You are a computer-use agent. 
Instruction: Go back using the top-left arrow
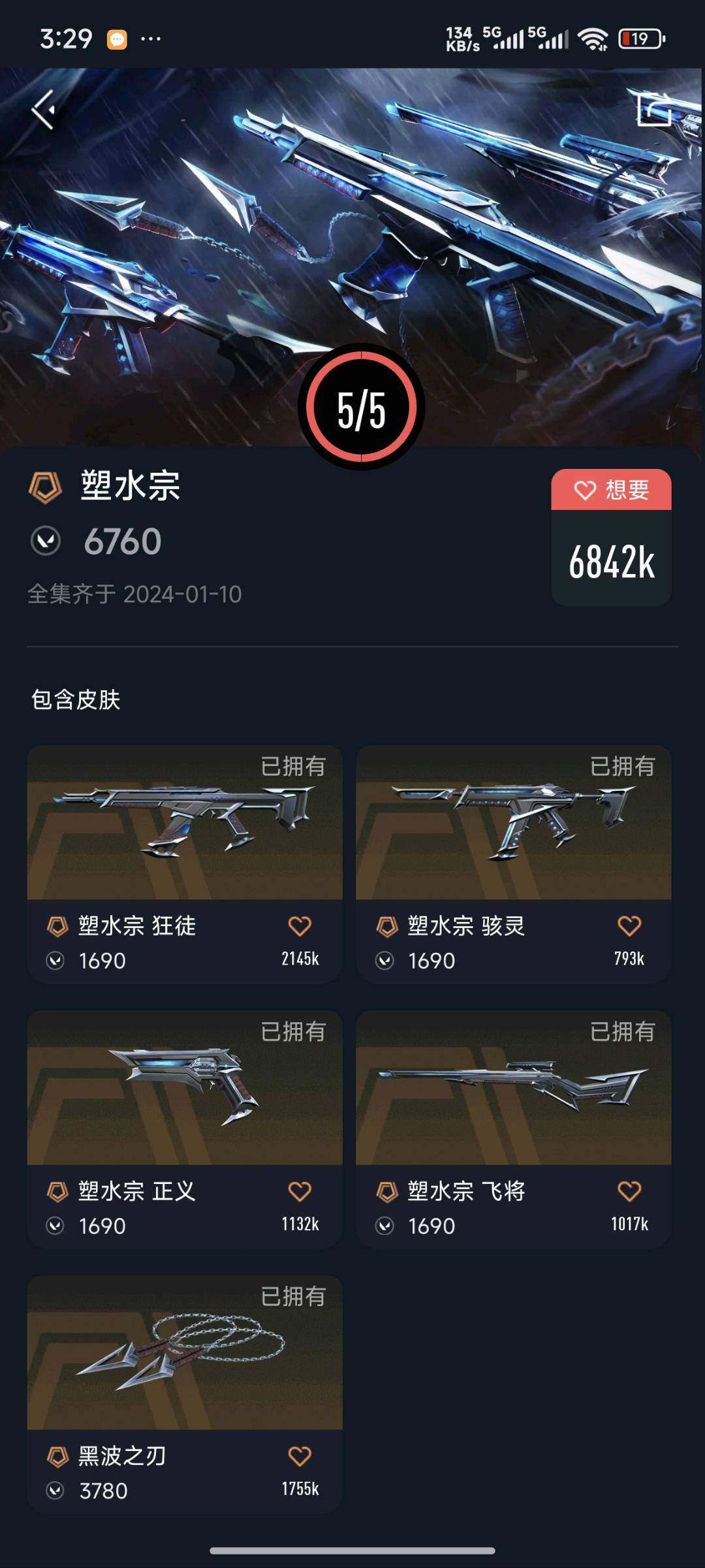pos(44,109)
